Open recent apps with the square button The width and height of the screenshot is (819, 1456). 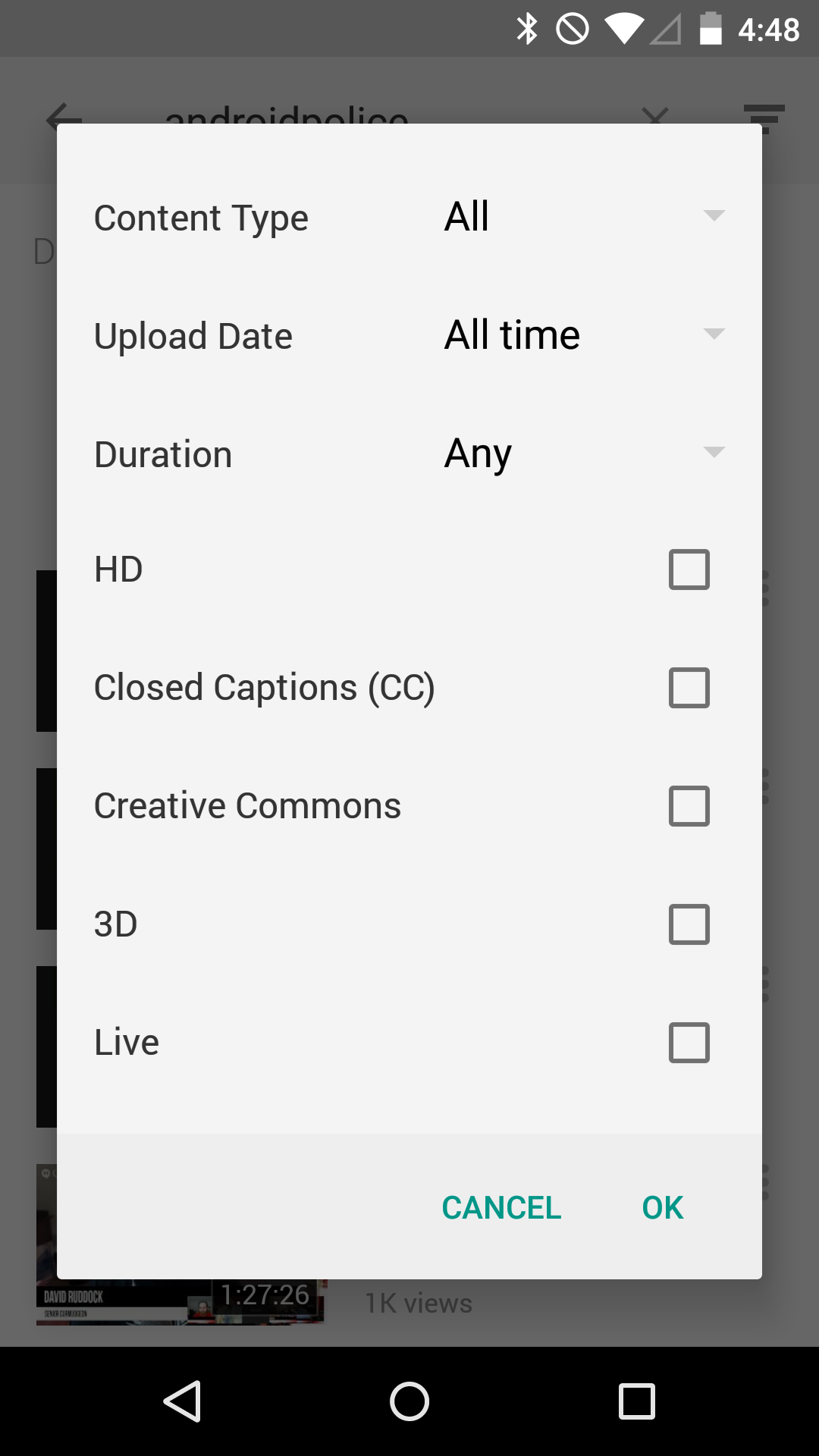pyautogui.click(x=637, y=1401)
